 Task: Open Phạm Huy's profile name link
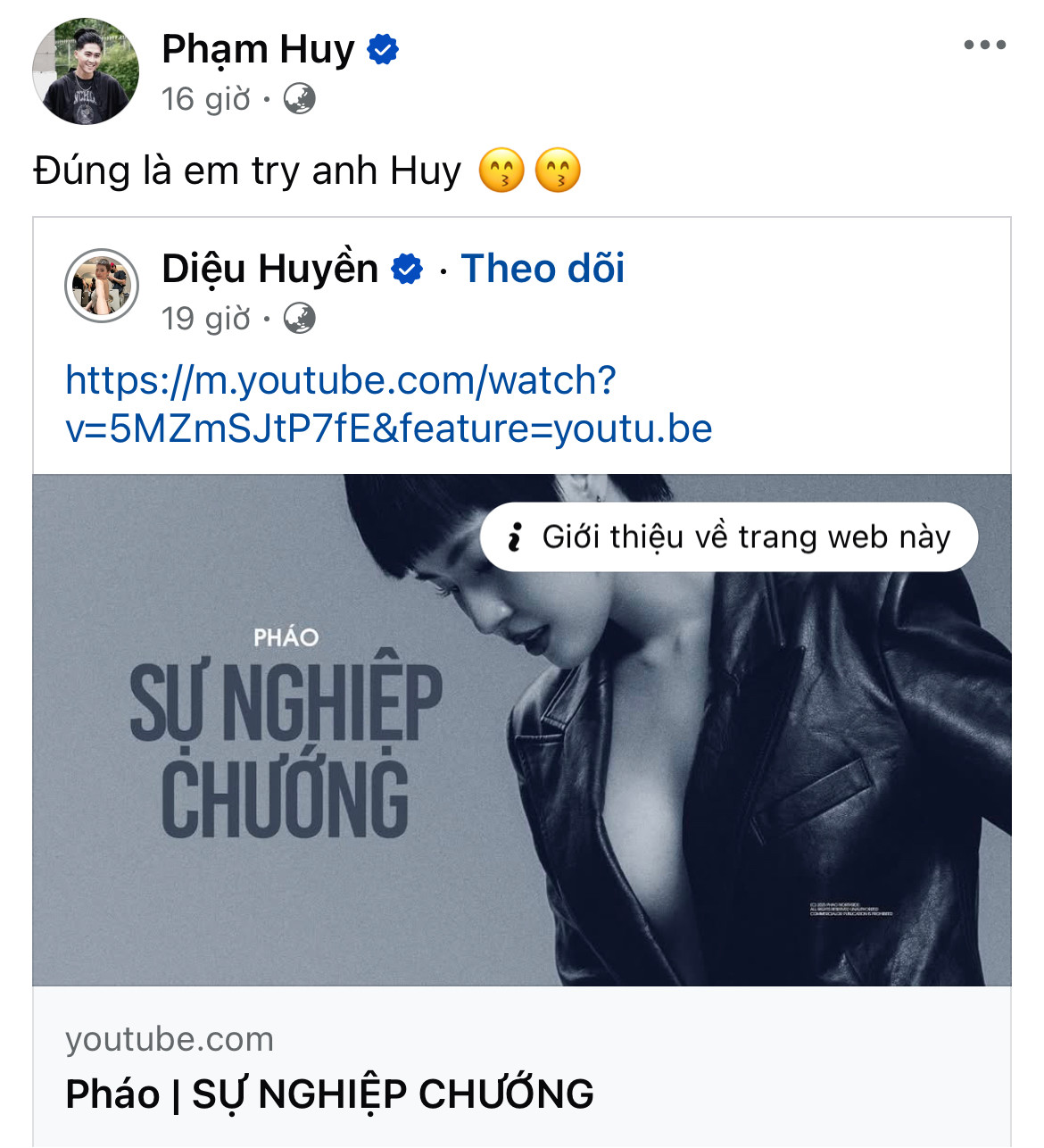coord(259,51)
